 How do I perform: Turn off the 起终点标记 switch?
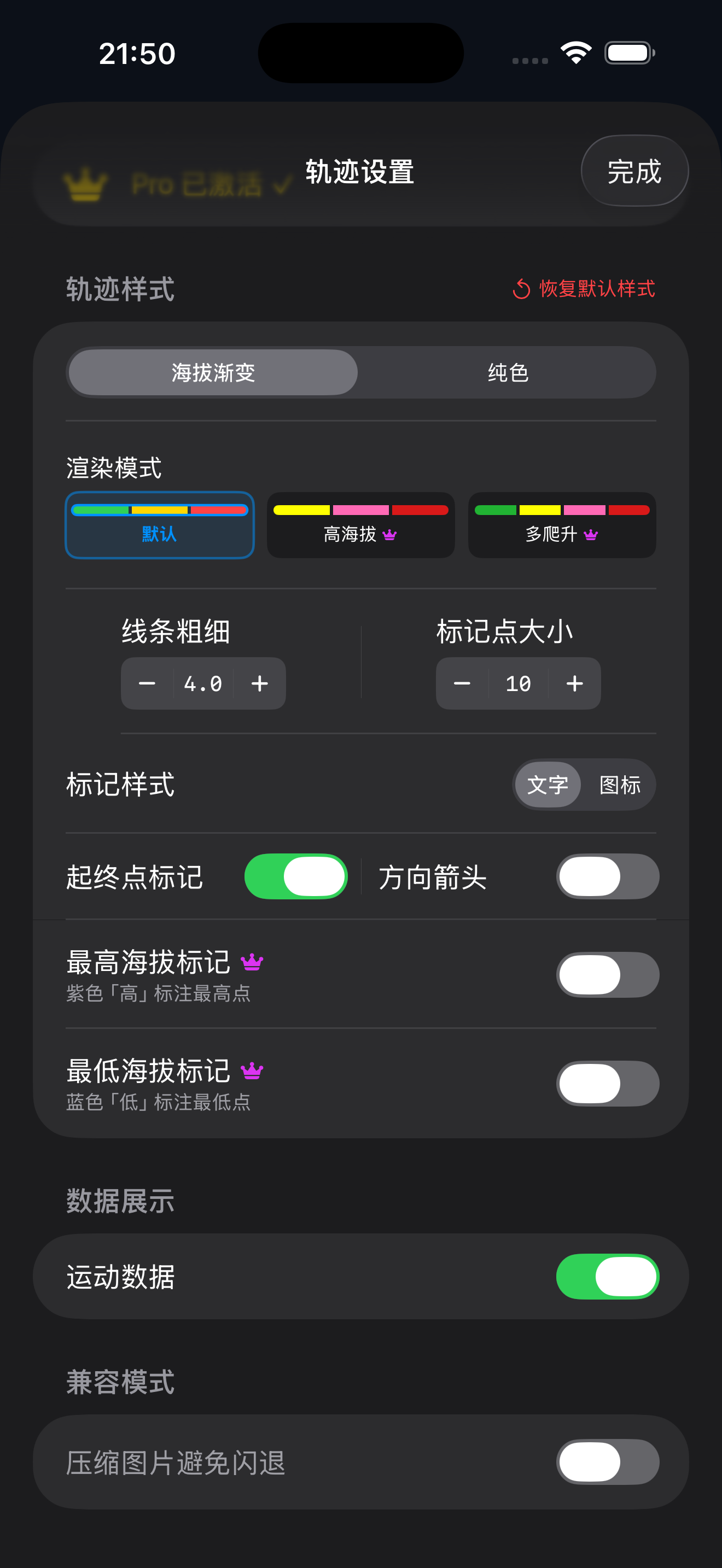296,876
